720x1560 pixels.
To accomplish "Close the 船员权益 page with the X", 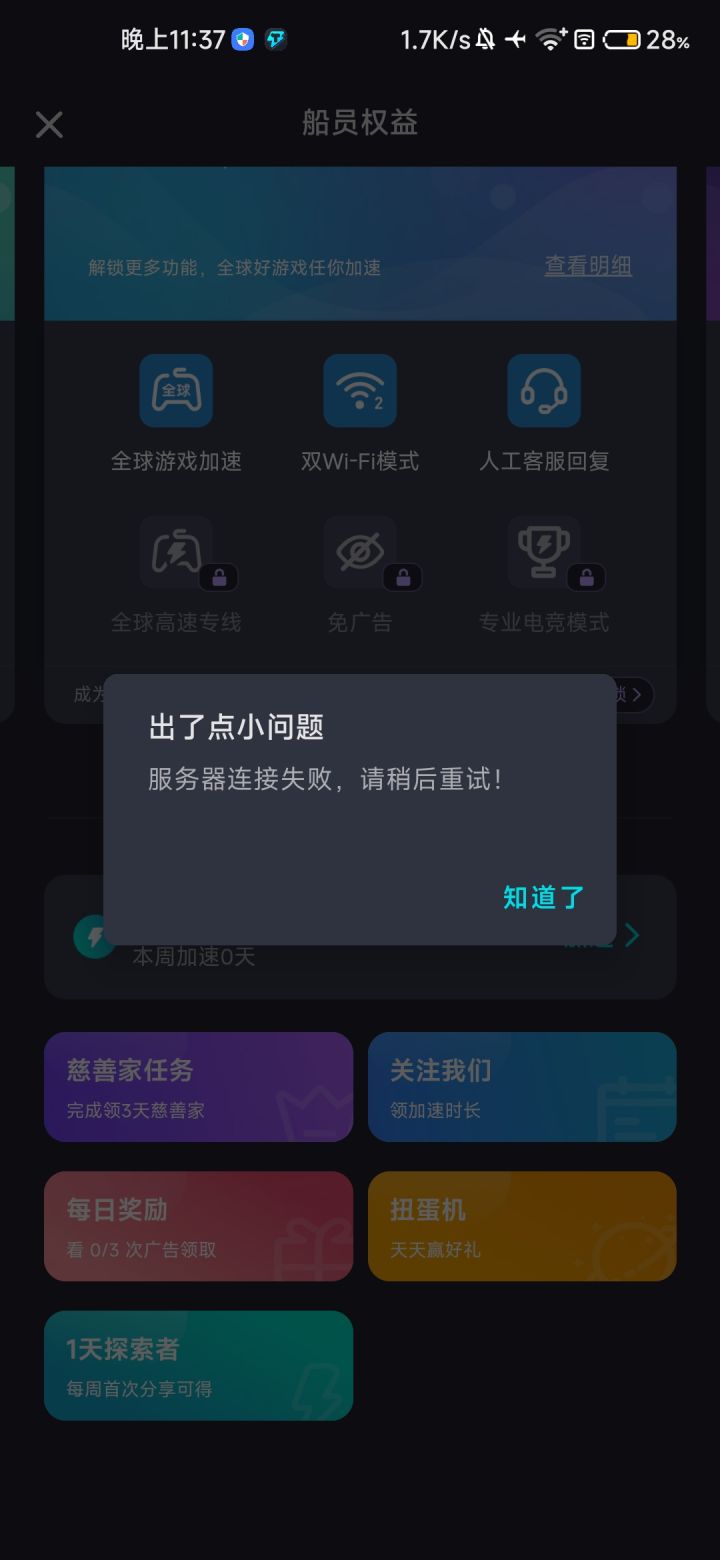I will (x=49, y=123).
